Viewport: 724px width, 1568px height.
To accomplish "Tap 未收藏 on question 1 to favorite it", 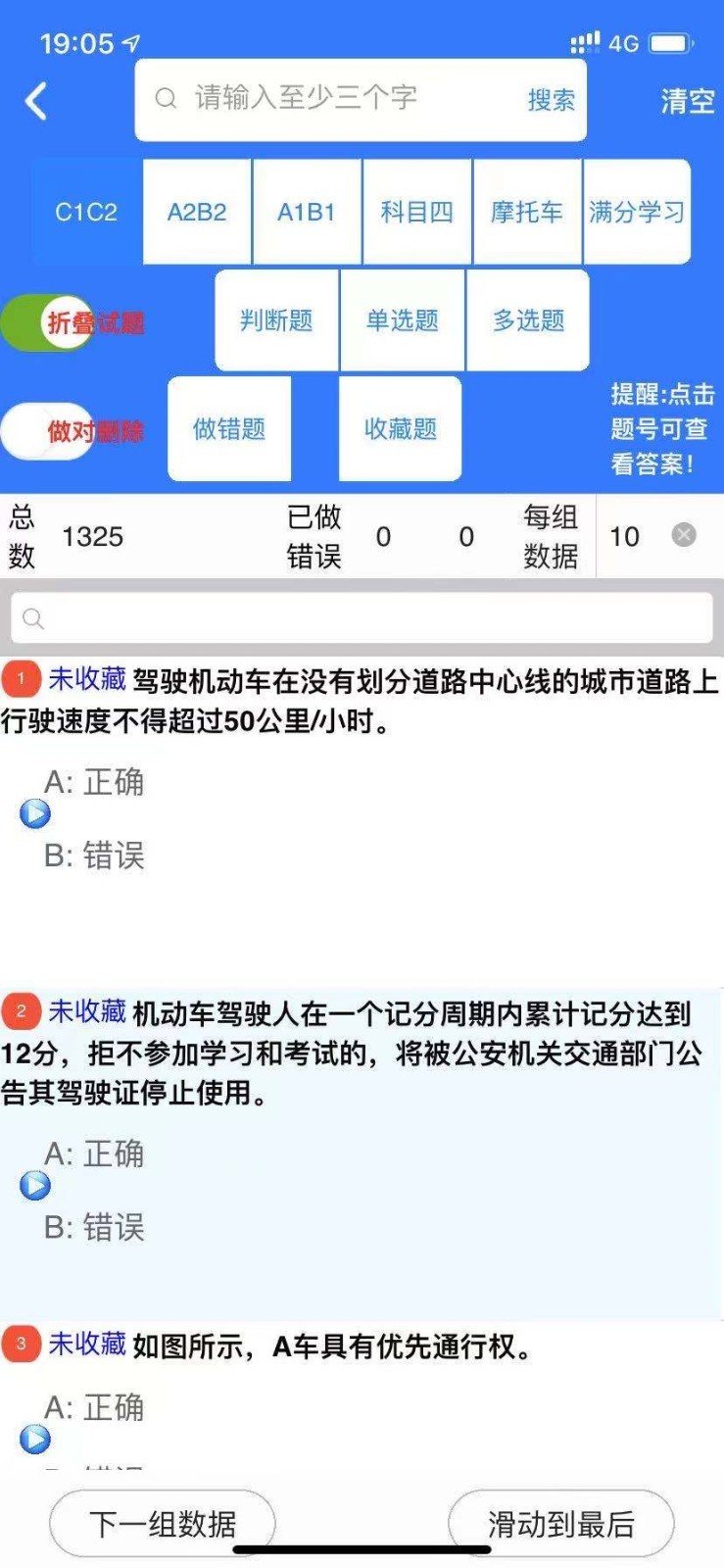I will [86, 677].
